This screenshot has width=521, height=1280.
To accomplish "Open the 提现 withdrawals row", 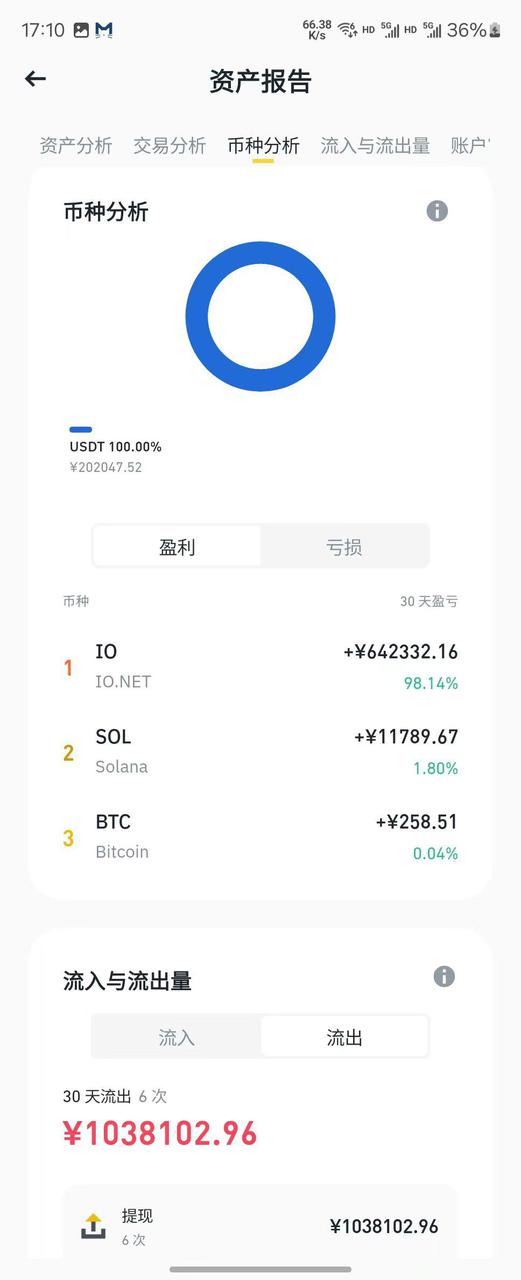I will coord(260,1226).
